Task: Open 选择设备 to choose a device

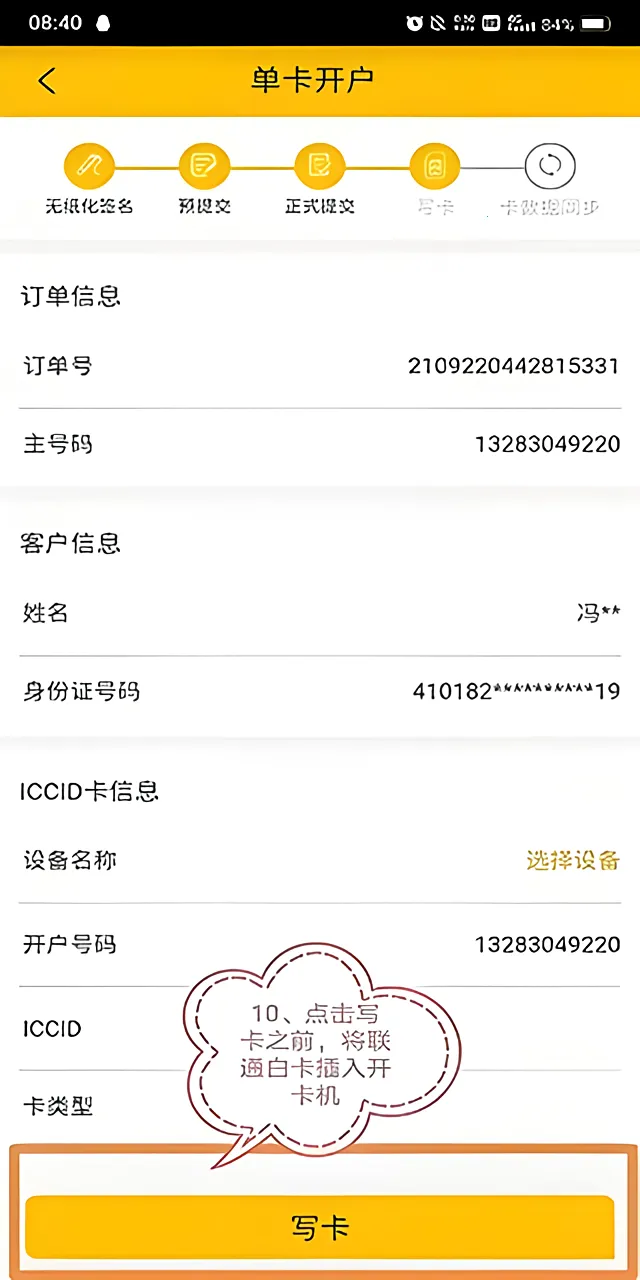Action: click(573, 860)
